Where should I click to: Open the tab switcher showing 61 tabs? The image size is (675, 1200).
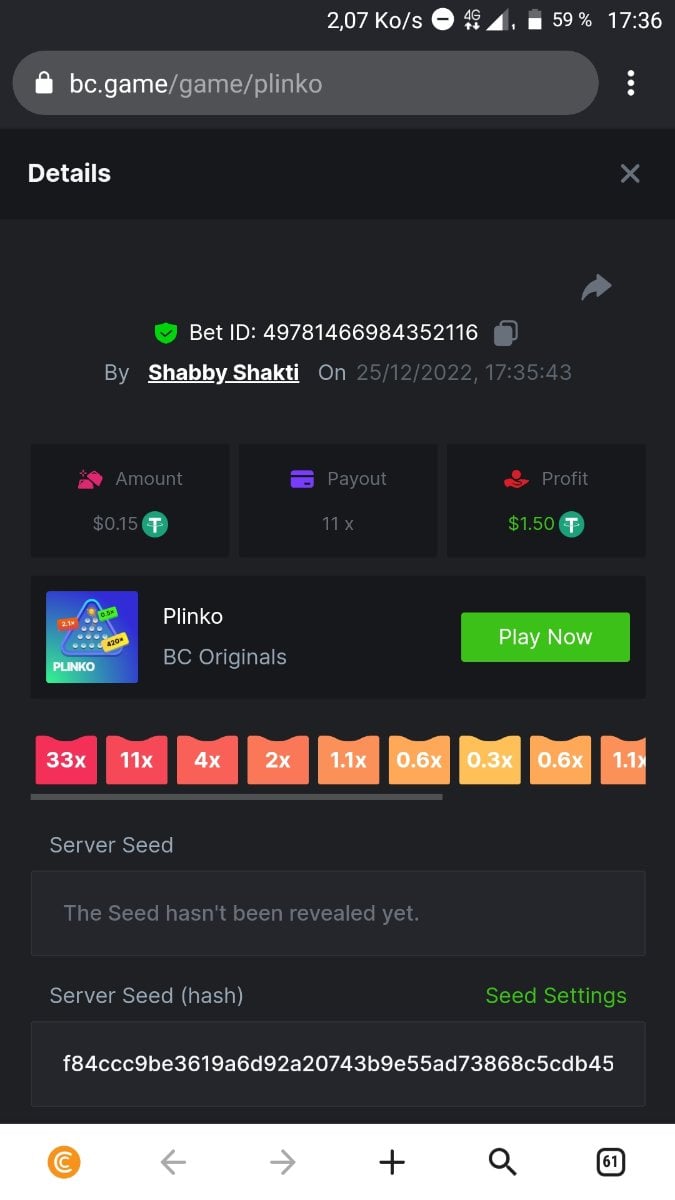coord(610,1161)
